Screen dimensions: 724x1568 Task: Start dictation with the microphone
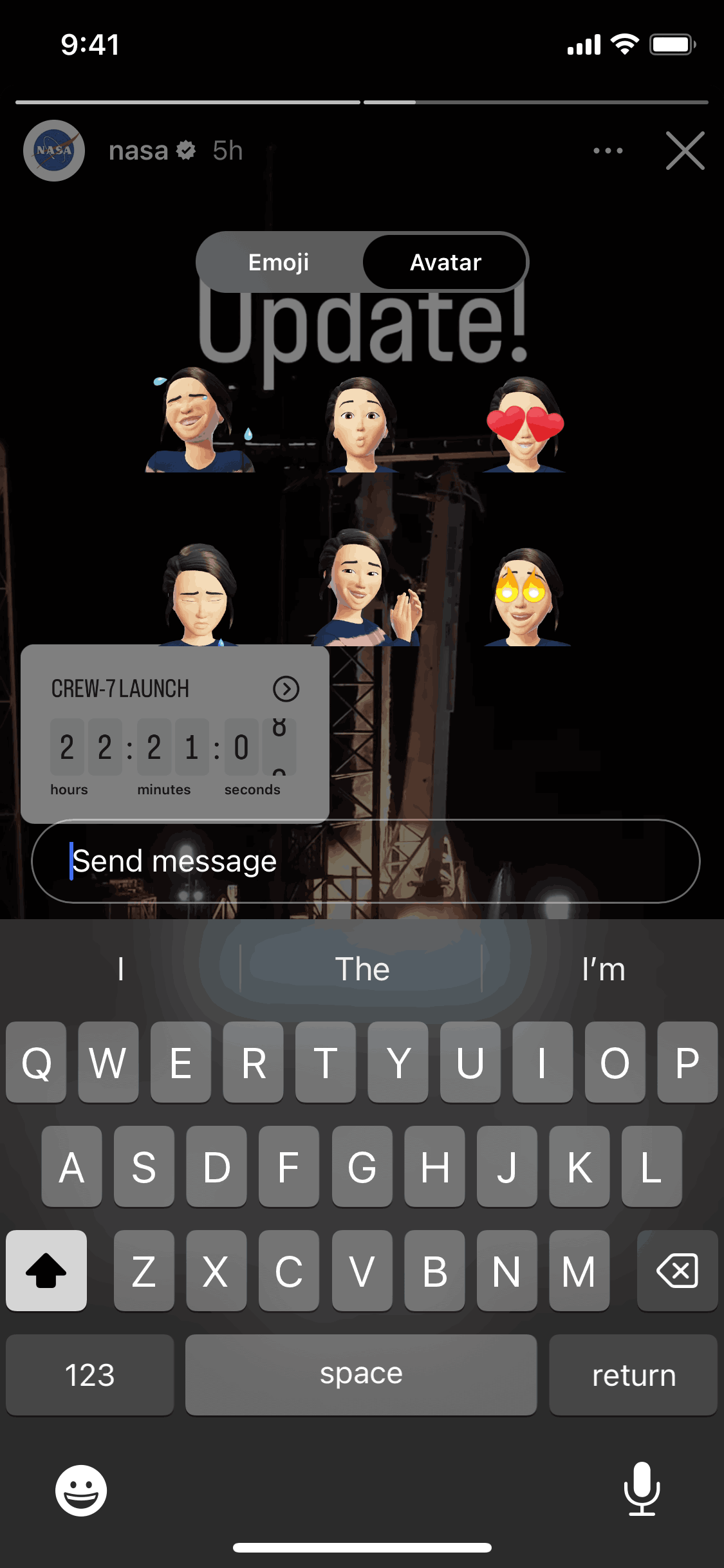pyautogui.click(x=642, y=1489)
